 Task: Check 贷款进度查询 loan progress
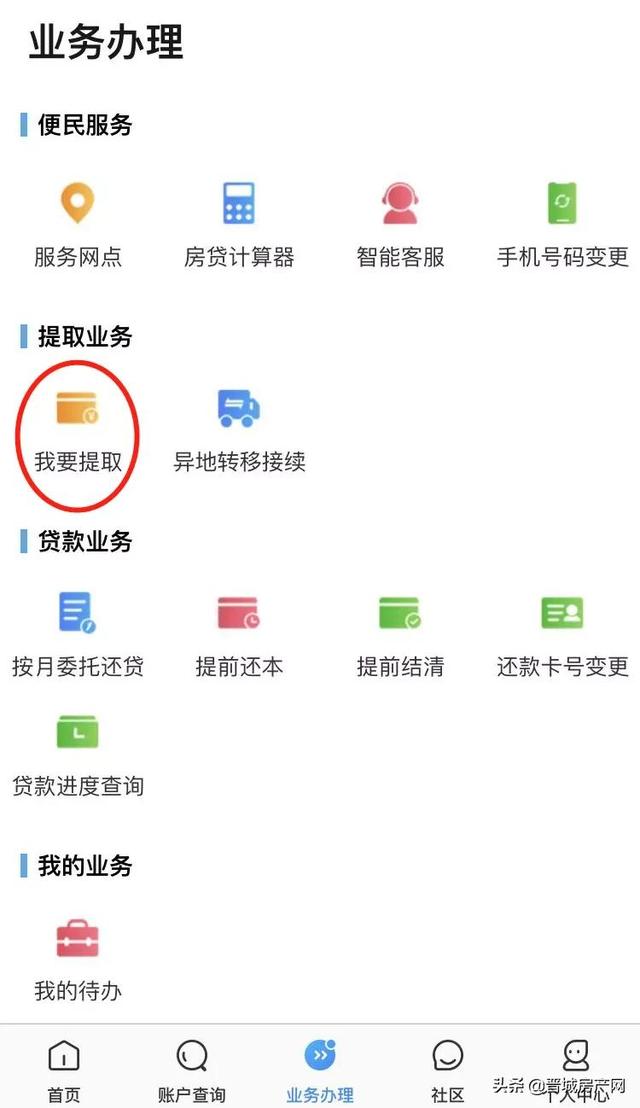click(x=77, y=753)
